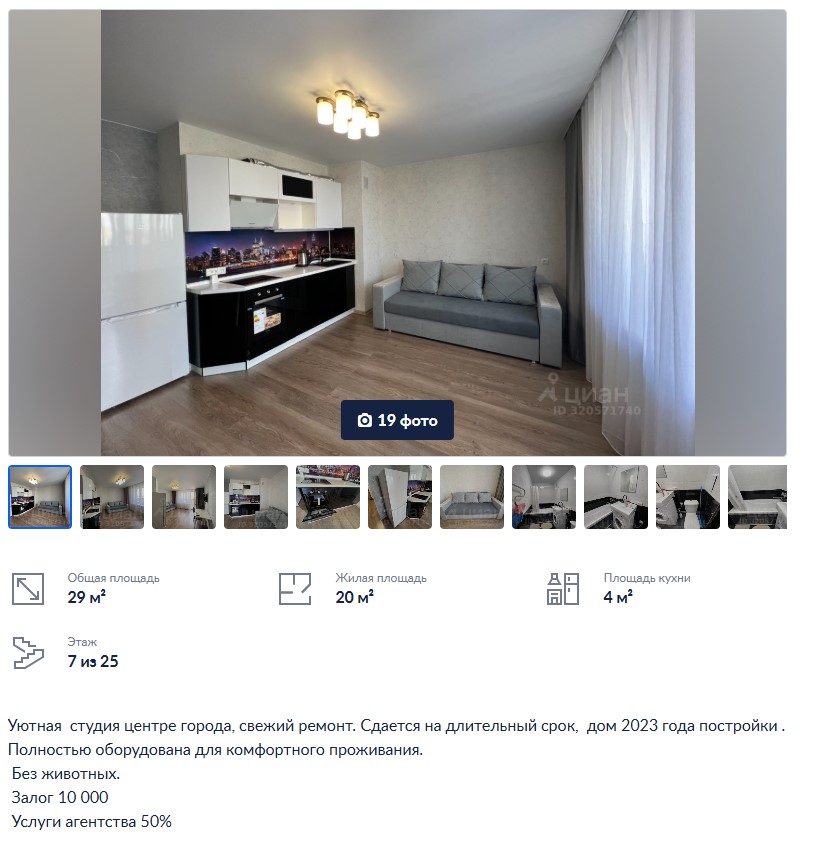Select the gray sofa close-up thumbnail
The image size is (824, 853).
click(x=472, y=497)
